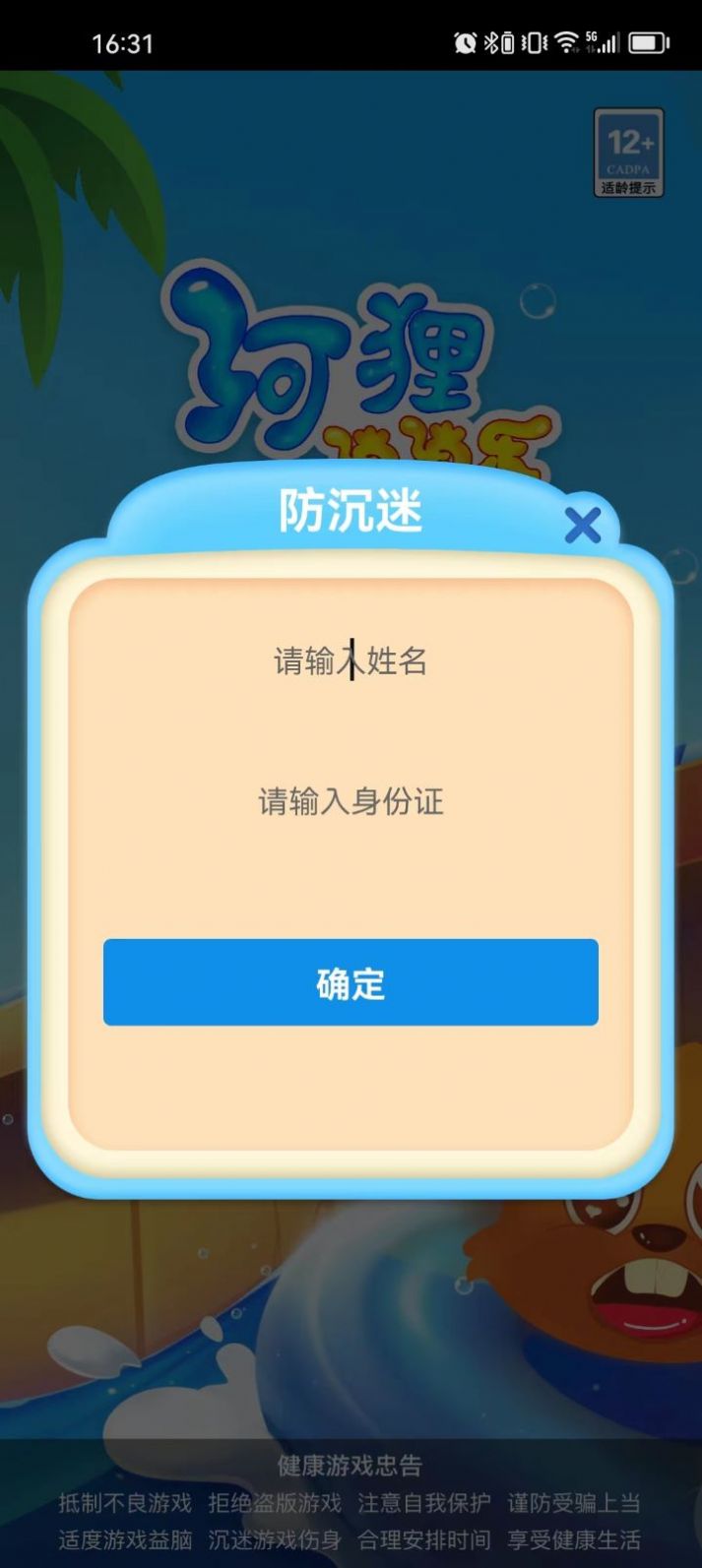Tap the 确定 confirm button
The width and height of the screenshot is (702, 1568).
(351, 982)
